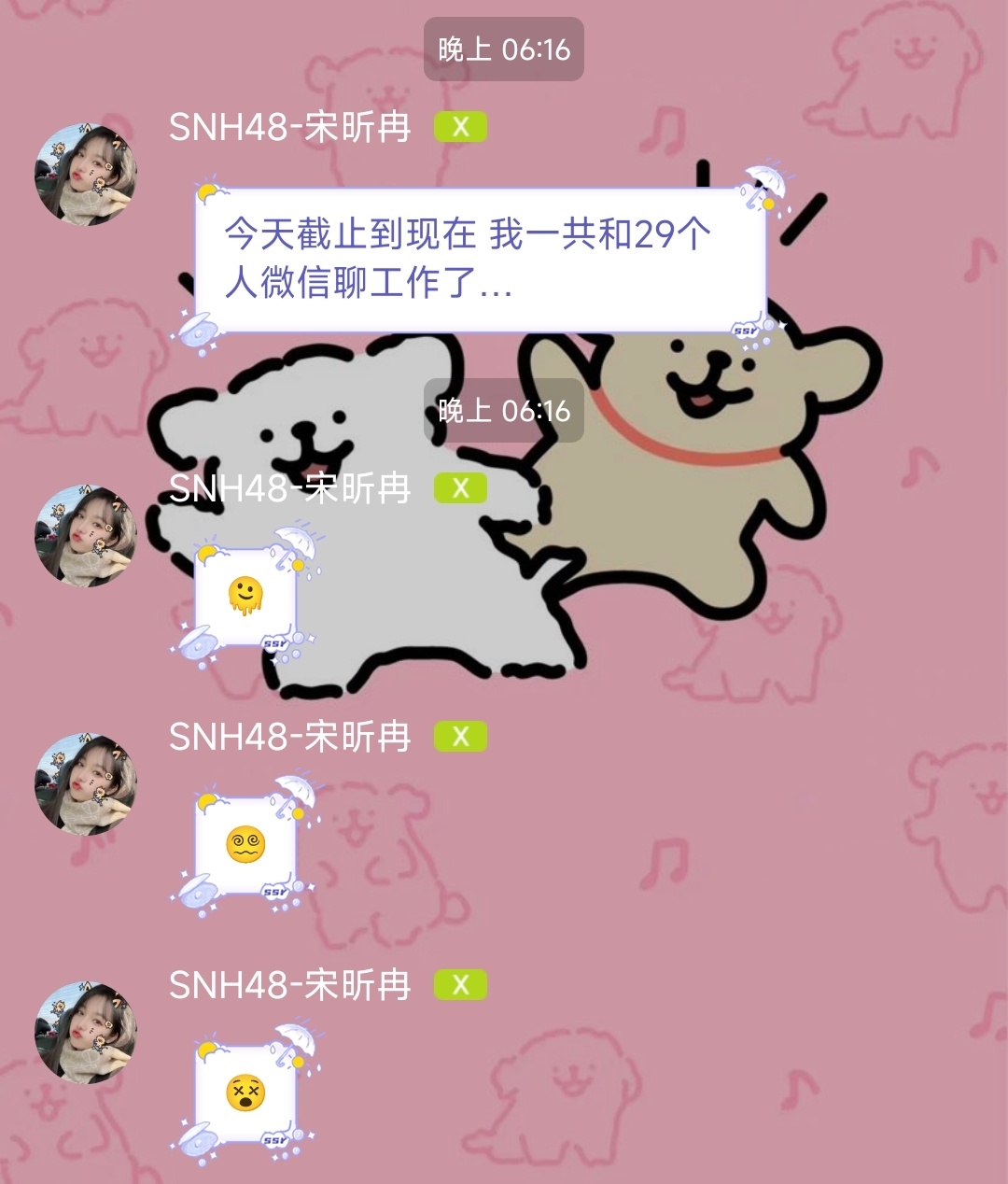Open avatar next to the melting face emoji message
This screenshot has height=1184, width=1008.
[86, 536]
